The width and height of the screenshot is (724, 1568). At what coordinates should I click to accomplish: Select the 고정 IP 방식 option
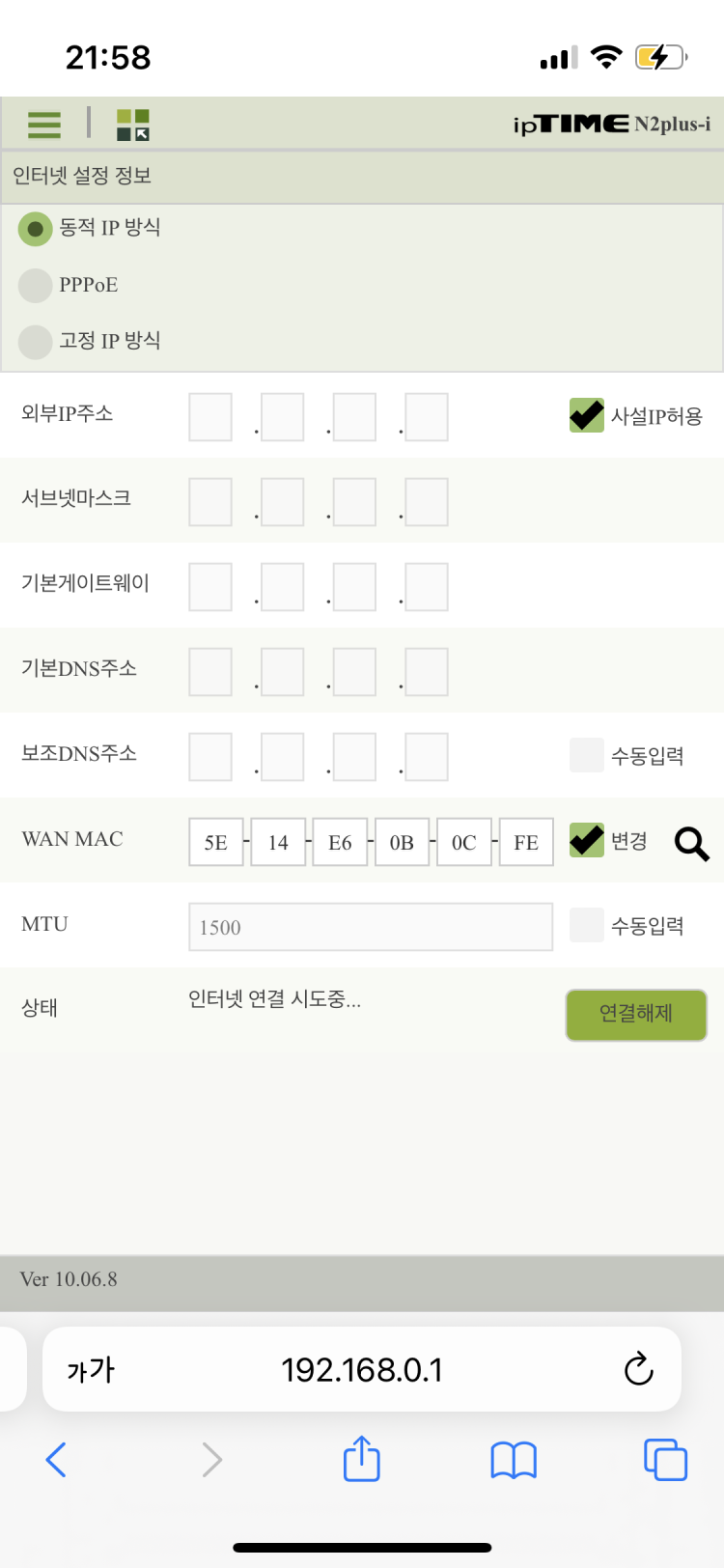click(35, 341)
